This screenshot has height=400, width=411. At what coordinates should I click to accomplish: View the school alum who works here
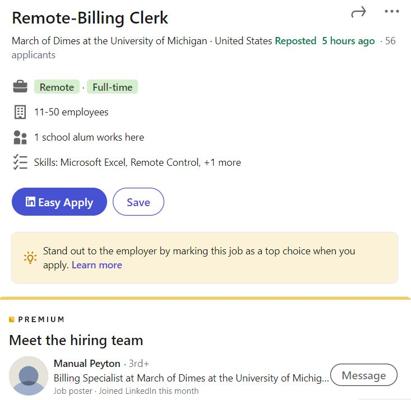(89, 137)
